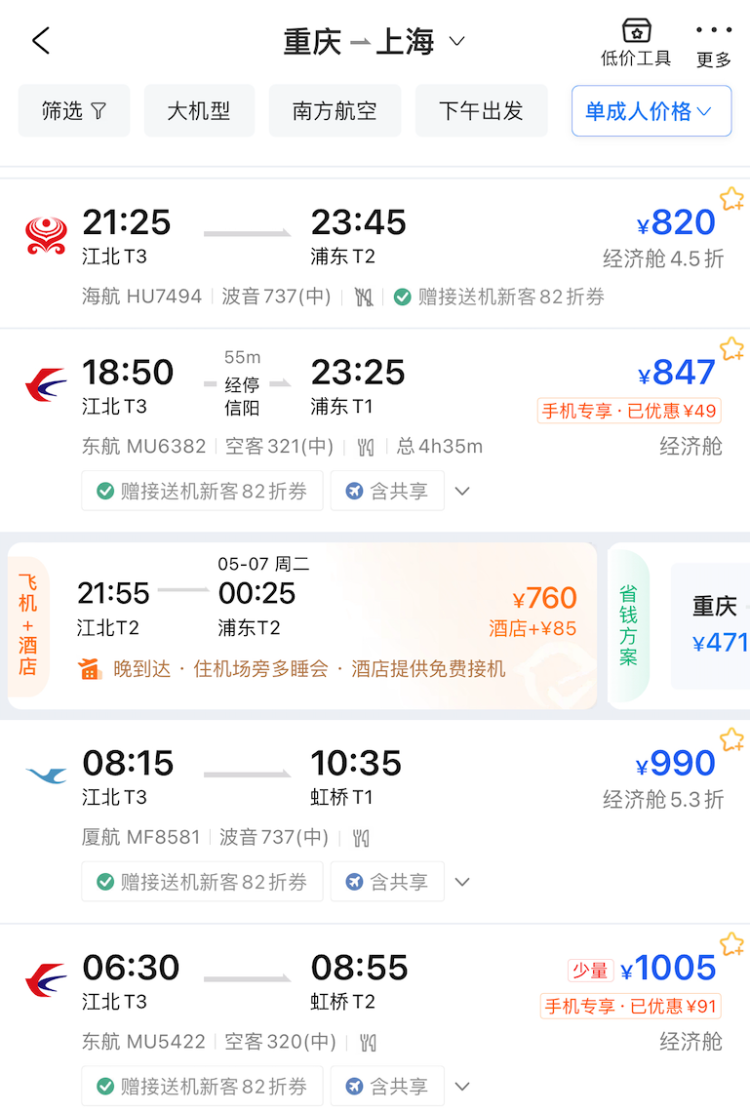The width and height of the screenshot is (750, 1113).
Task: Select the 大机型 filter chip
Action: point(199,111)
